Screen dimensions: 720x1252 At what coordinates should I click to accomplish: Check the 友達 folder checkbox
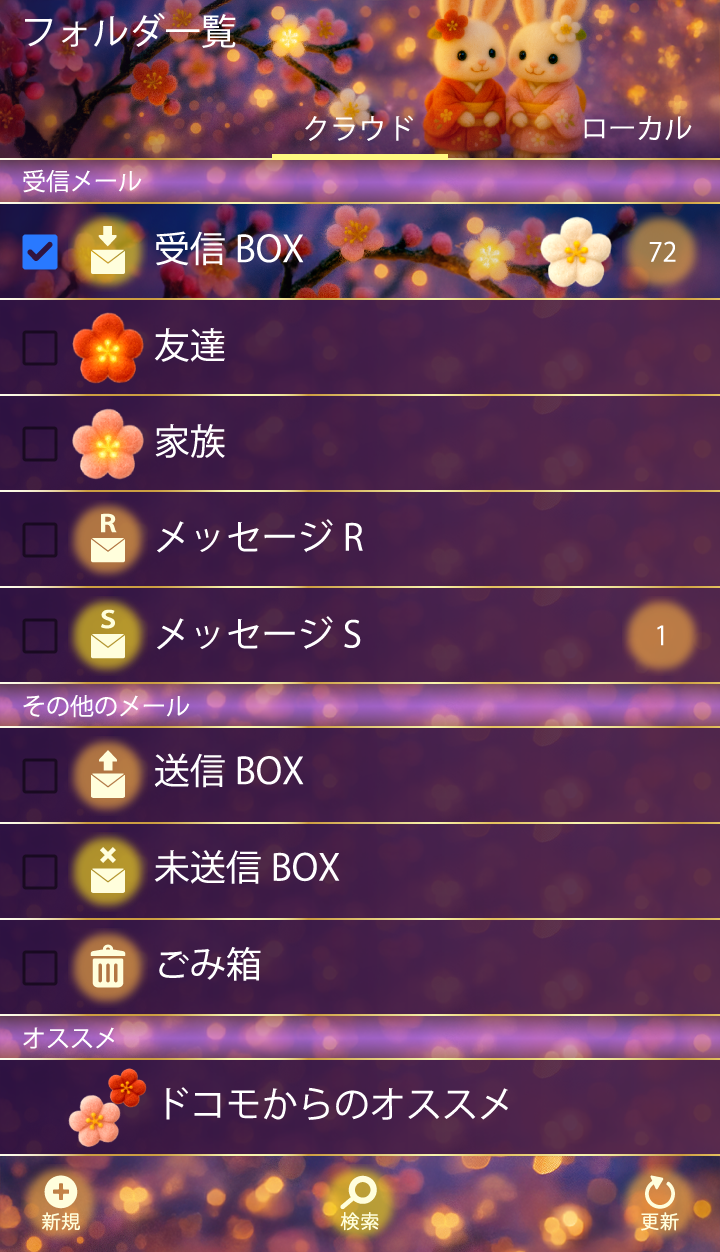40,347
